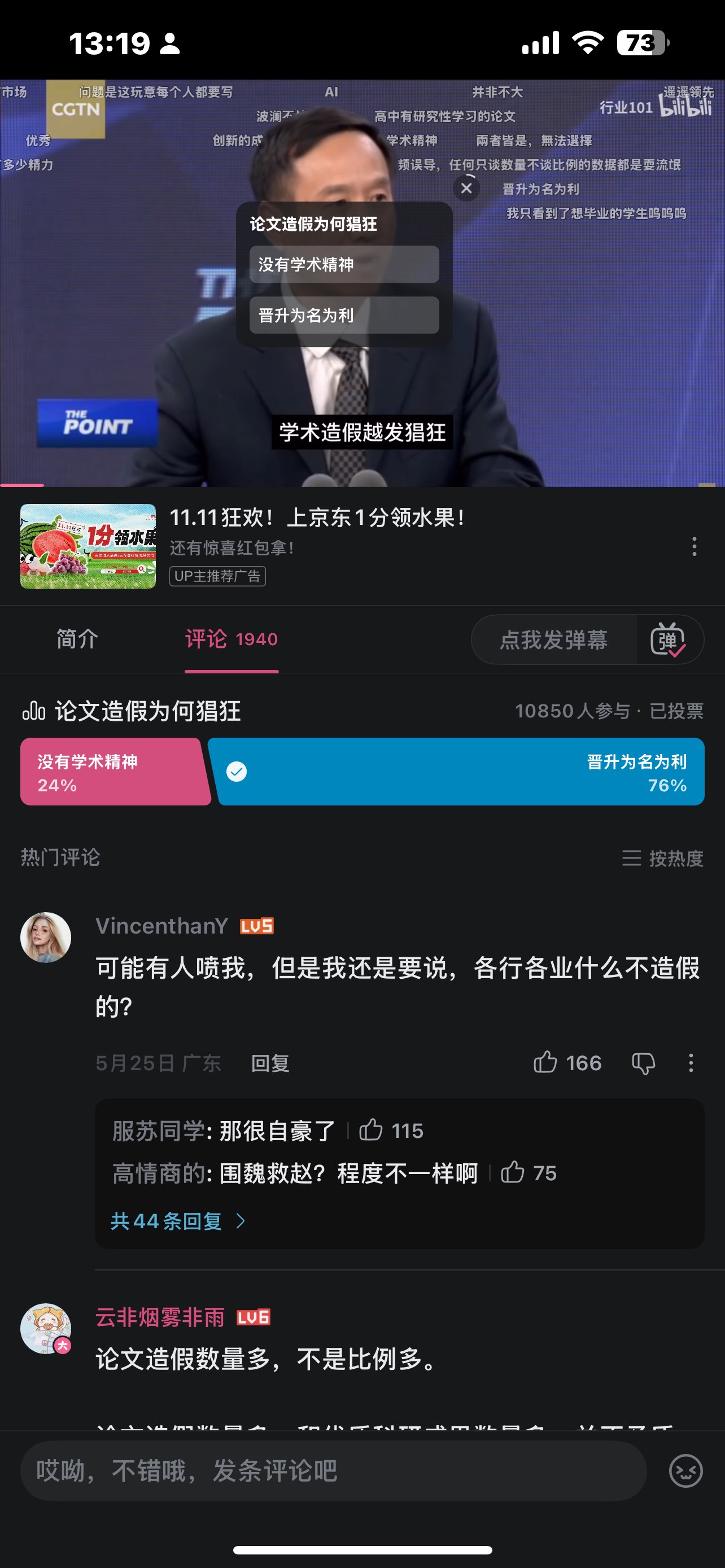Screen dimensions: 725x1568
Task: Open the emoji picker beside the comment box
Action: coord(686,1471)
